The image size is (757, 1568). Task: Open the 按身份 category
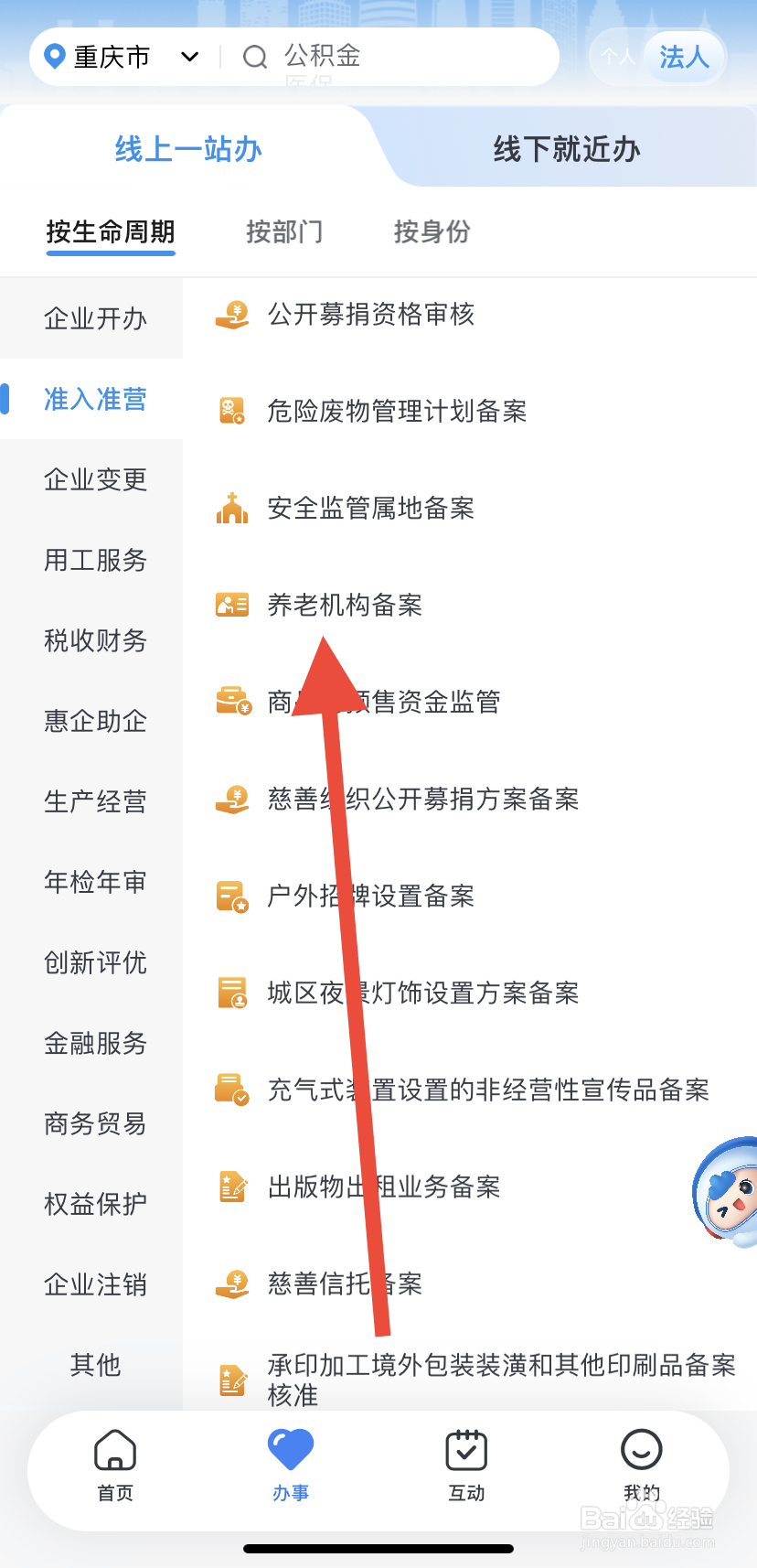pos(431,231)
